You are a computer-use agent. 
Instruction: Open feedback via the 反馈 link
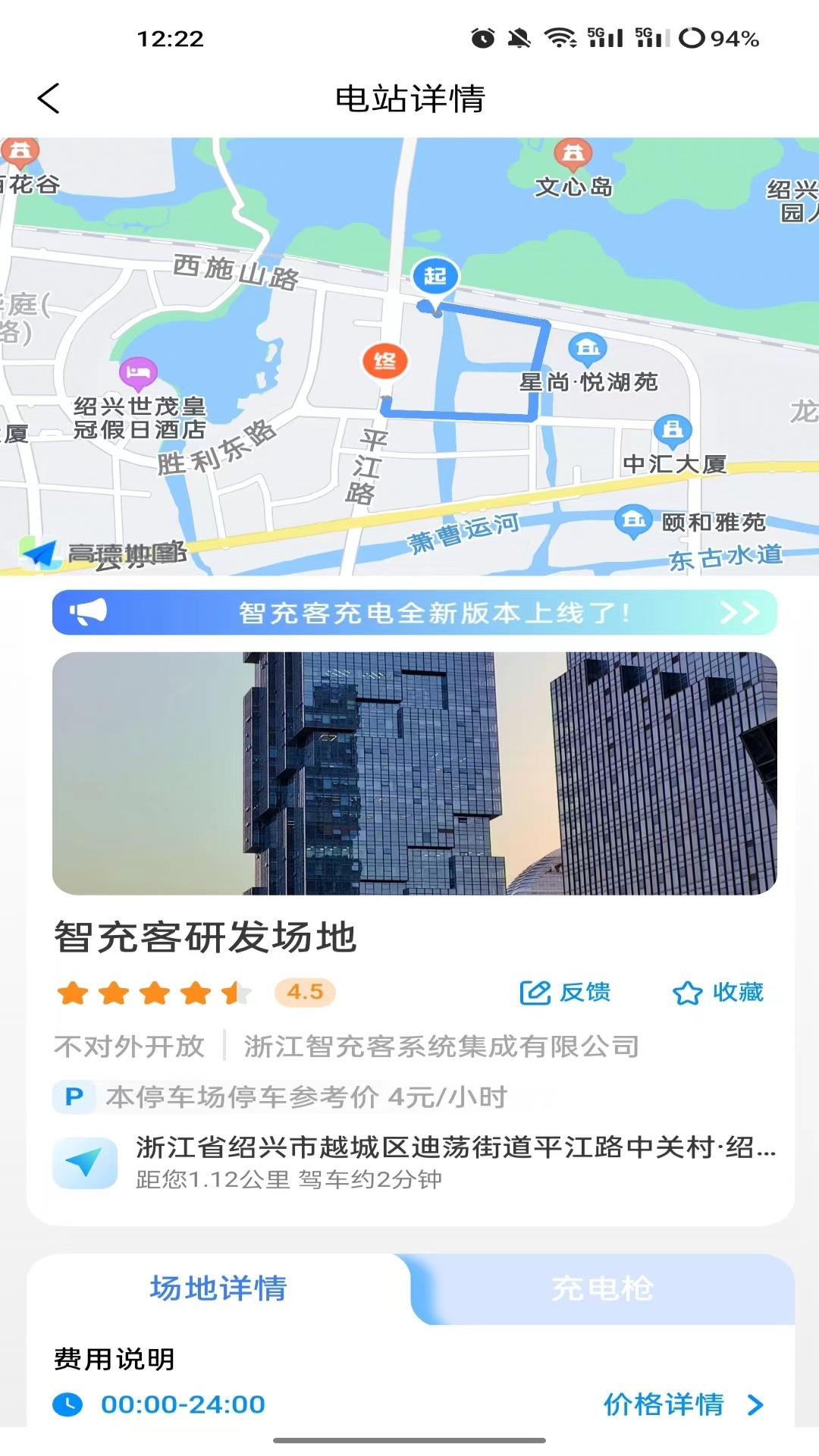[x=567, y=990]
